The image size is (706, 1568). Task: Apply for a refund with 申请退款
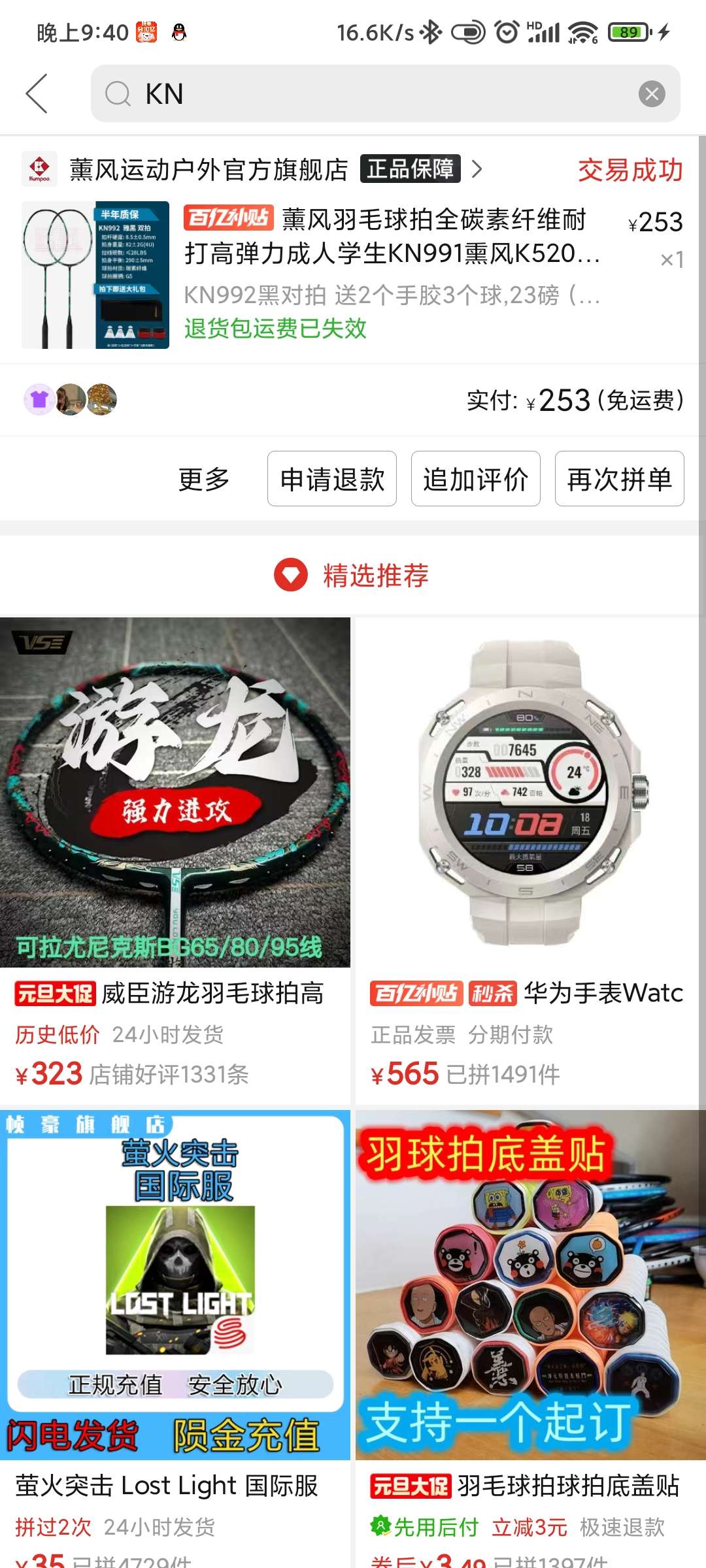click(332, 479)
